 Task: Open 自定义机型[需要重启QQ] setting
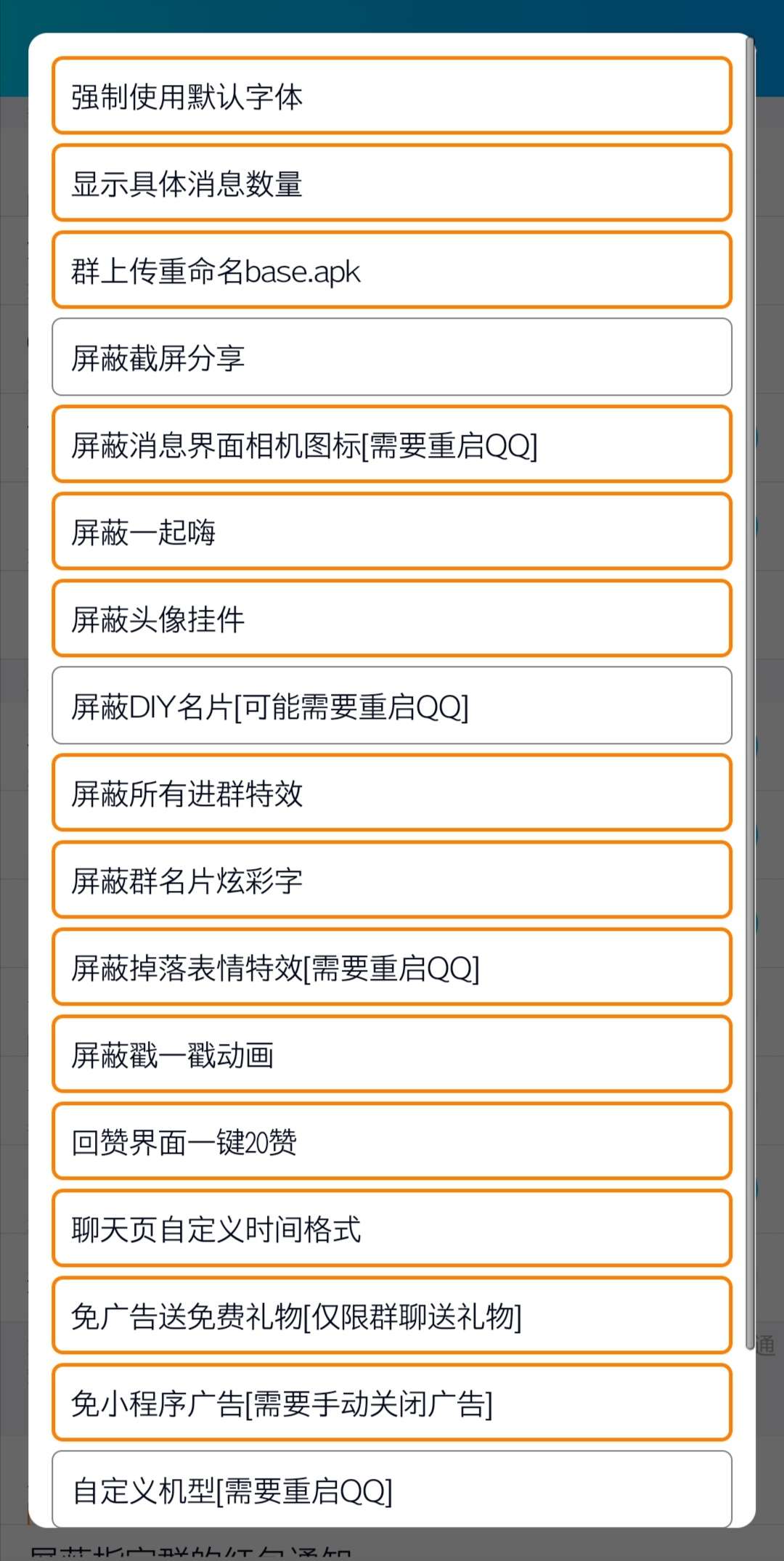[392, 1490]
